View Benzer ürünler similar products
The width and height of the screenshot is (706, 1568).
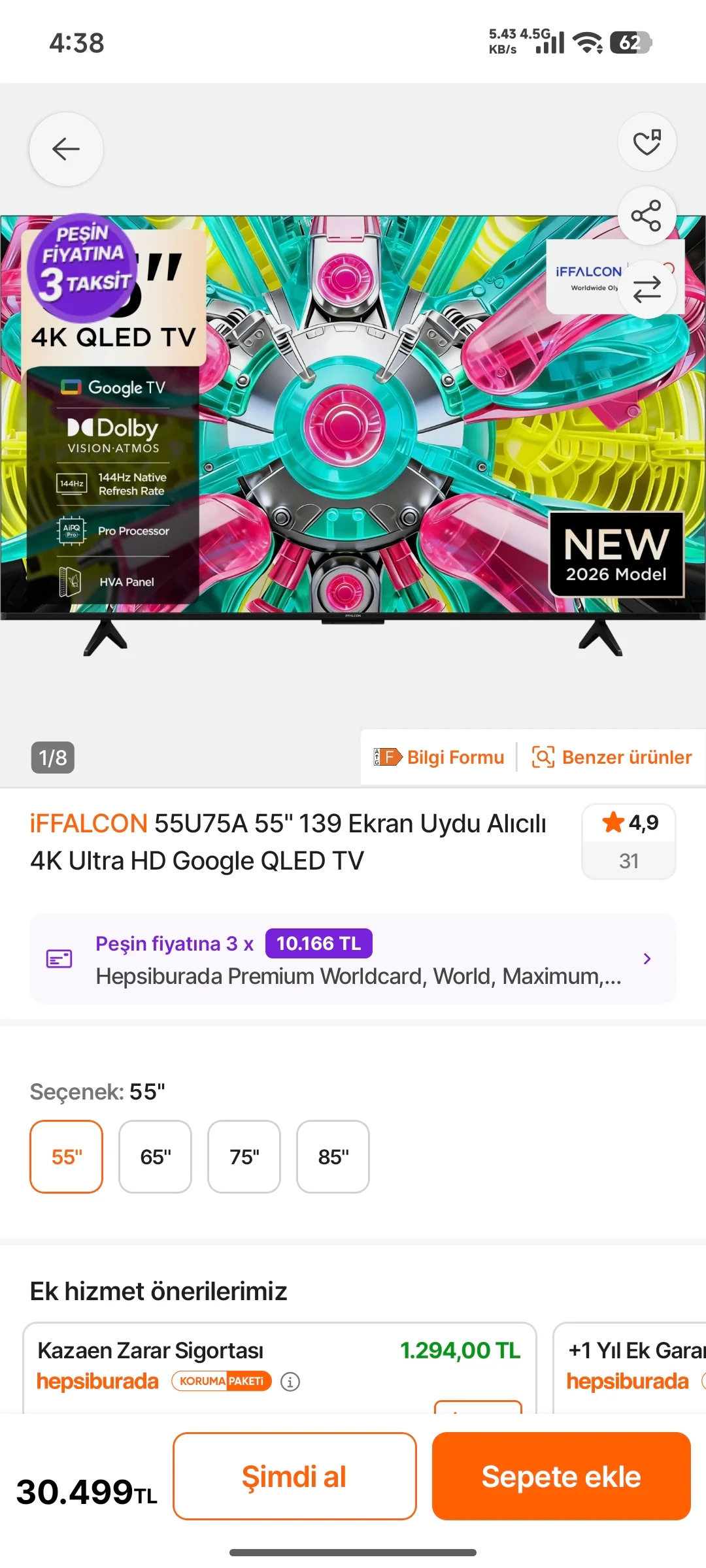[x=612, y=757]
